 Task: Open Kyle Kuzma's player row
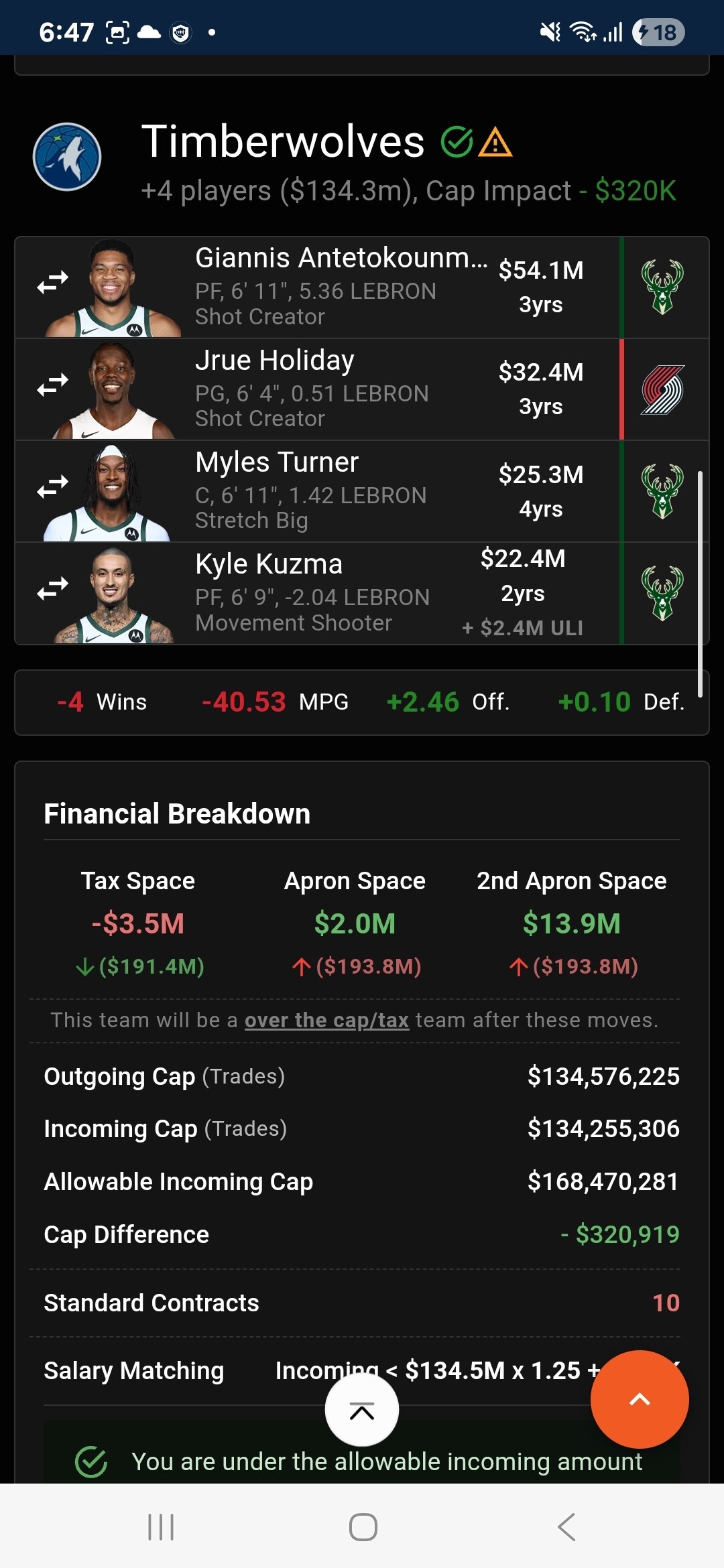pos(362,593)
